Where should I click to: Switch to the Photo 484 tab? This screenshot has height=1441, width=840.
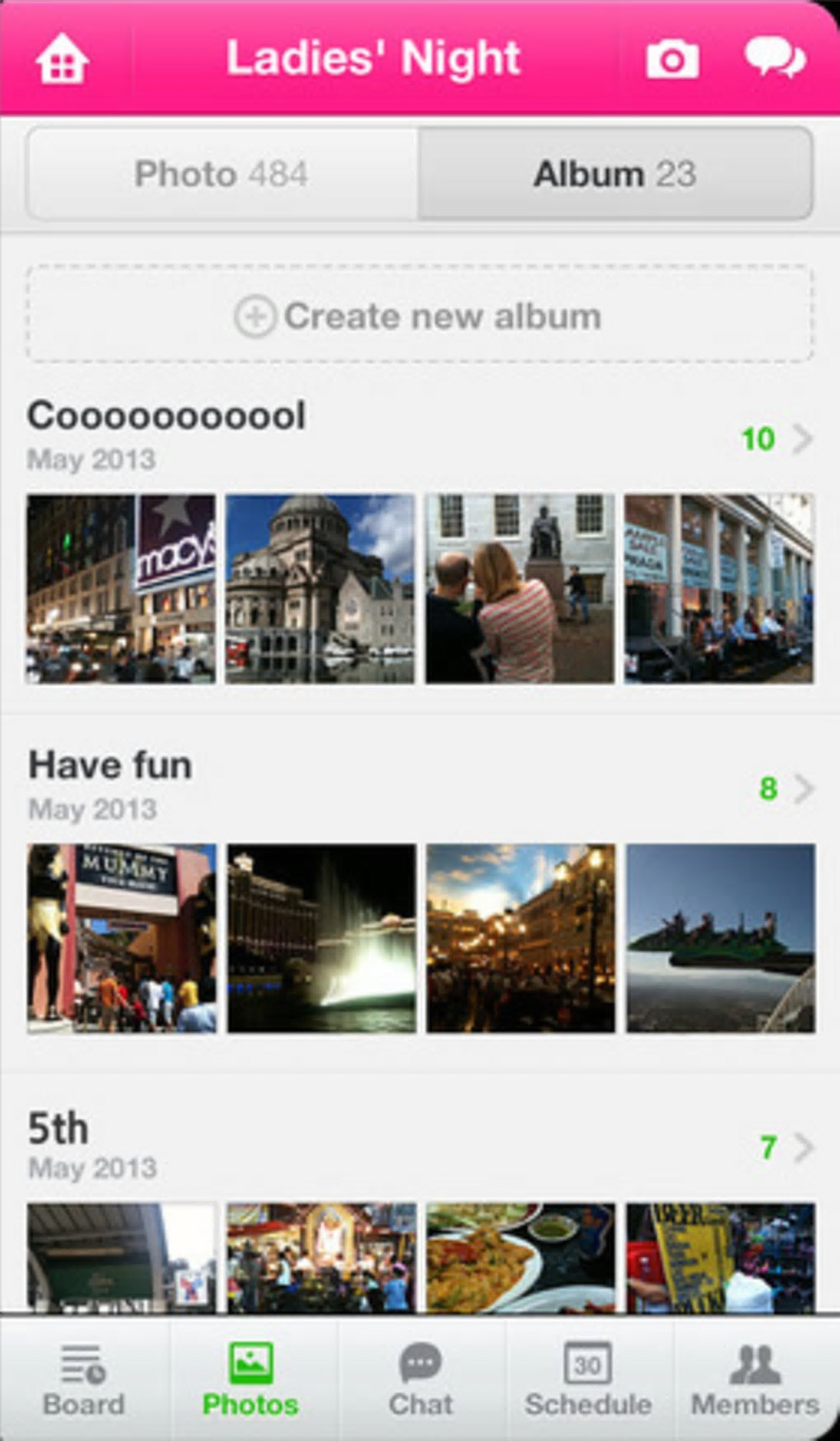pyautogui.click(x=222, y=174)
